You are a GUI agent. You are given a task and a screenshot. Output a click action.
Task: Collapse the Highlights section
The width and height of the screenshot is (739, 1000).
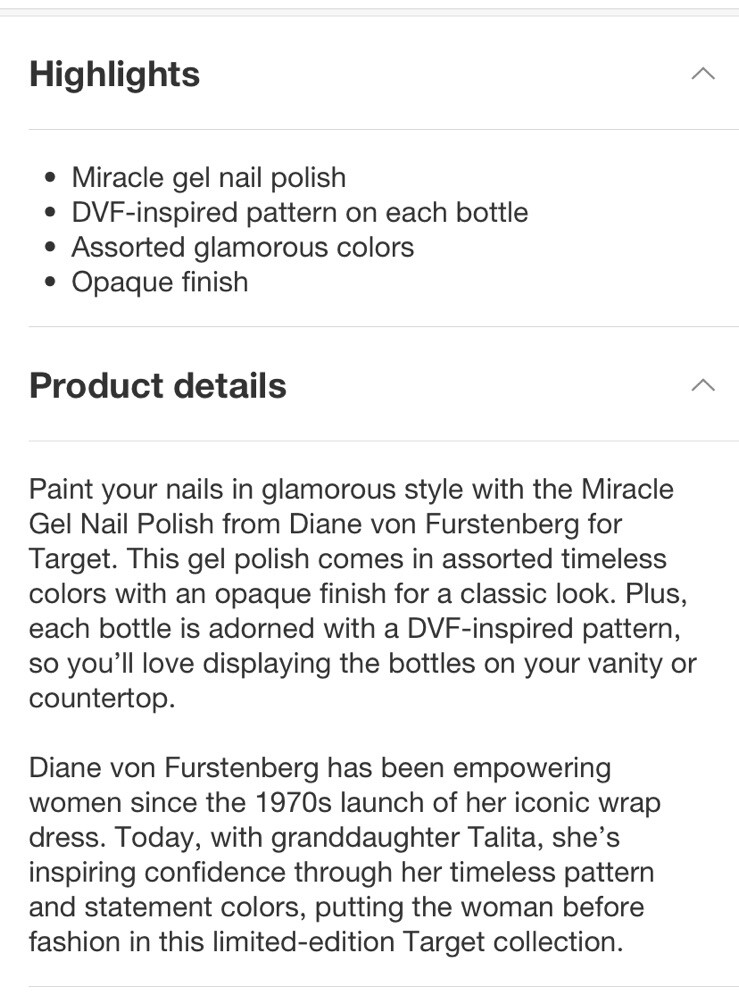703,74
